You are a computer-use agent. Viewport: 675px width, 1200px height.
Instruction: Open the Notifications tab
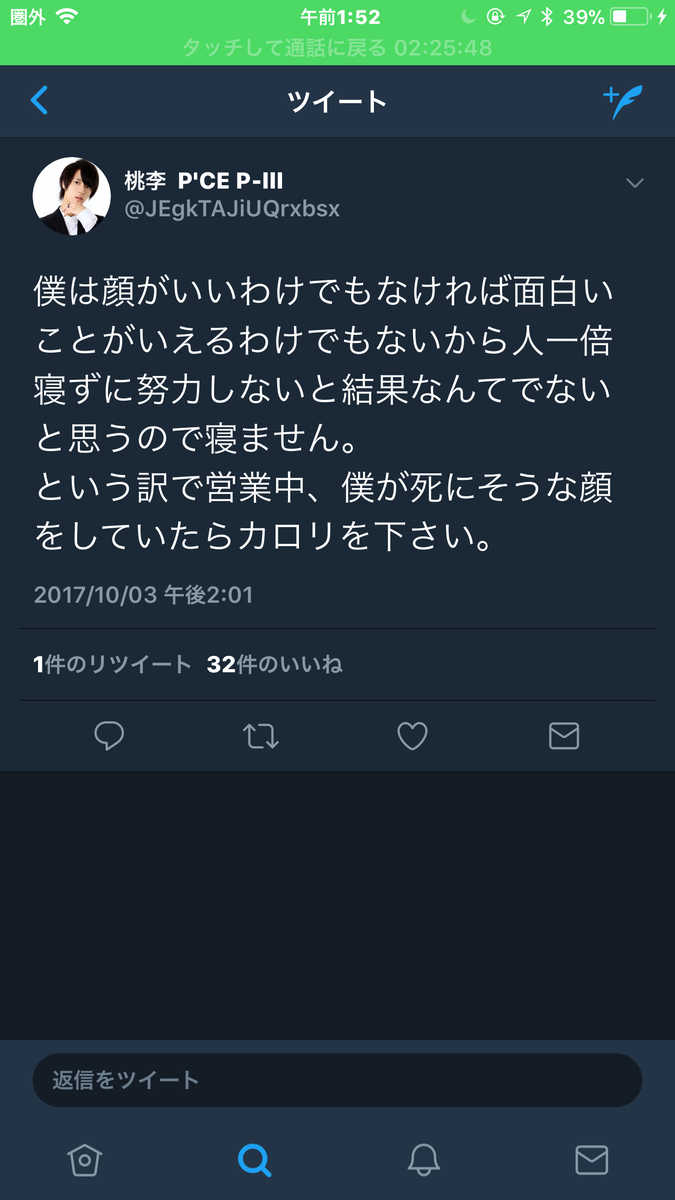tap(424, 1160)
